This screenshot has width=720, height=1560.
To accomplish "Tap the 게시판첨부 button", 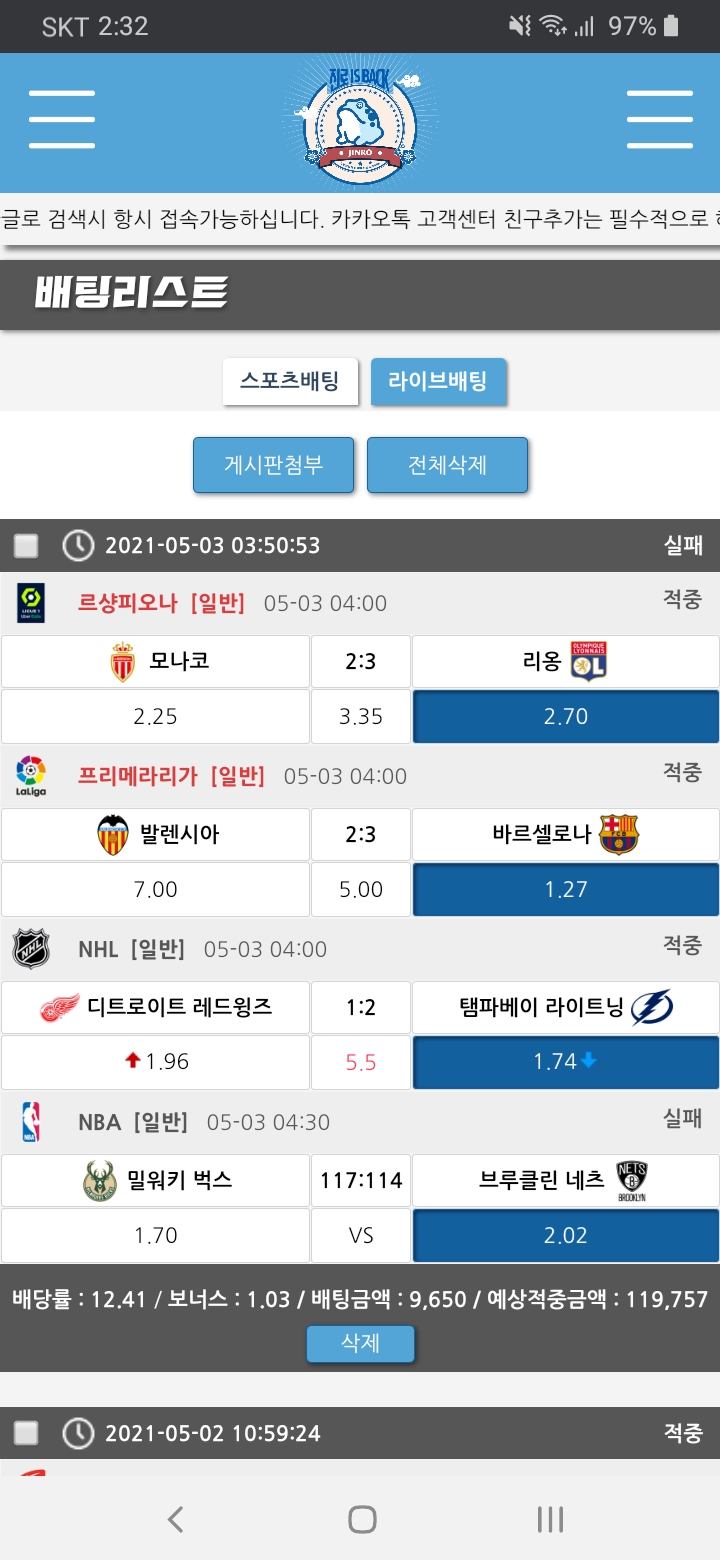I will 273,465.
